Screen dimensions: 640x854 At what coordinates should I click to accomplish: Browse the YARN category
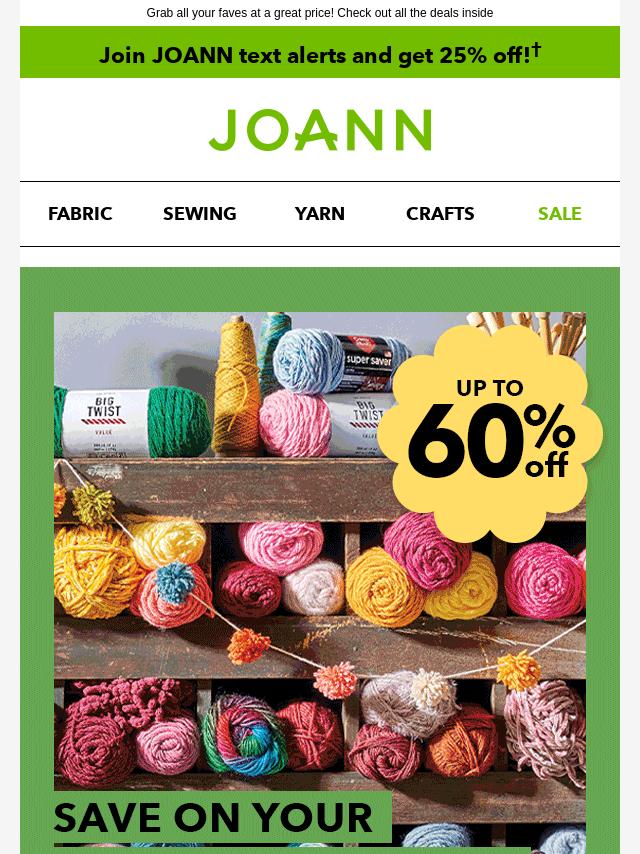(320, 214)
